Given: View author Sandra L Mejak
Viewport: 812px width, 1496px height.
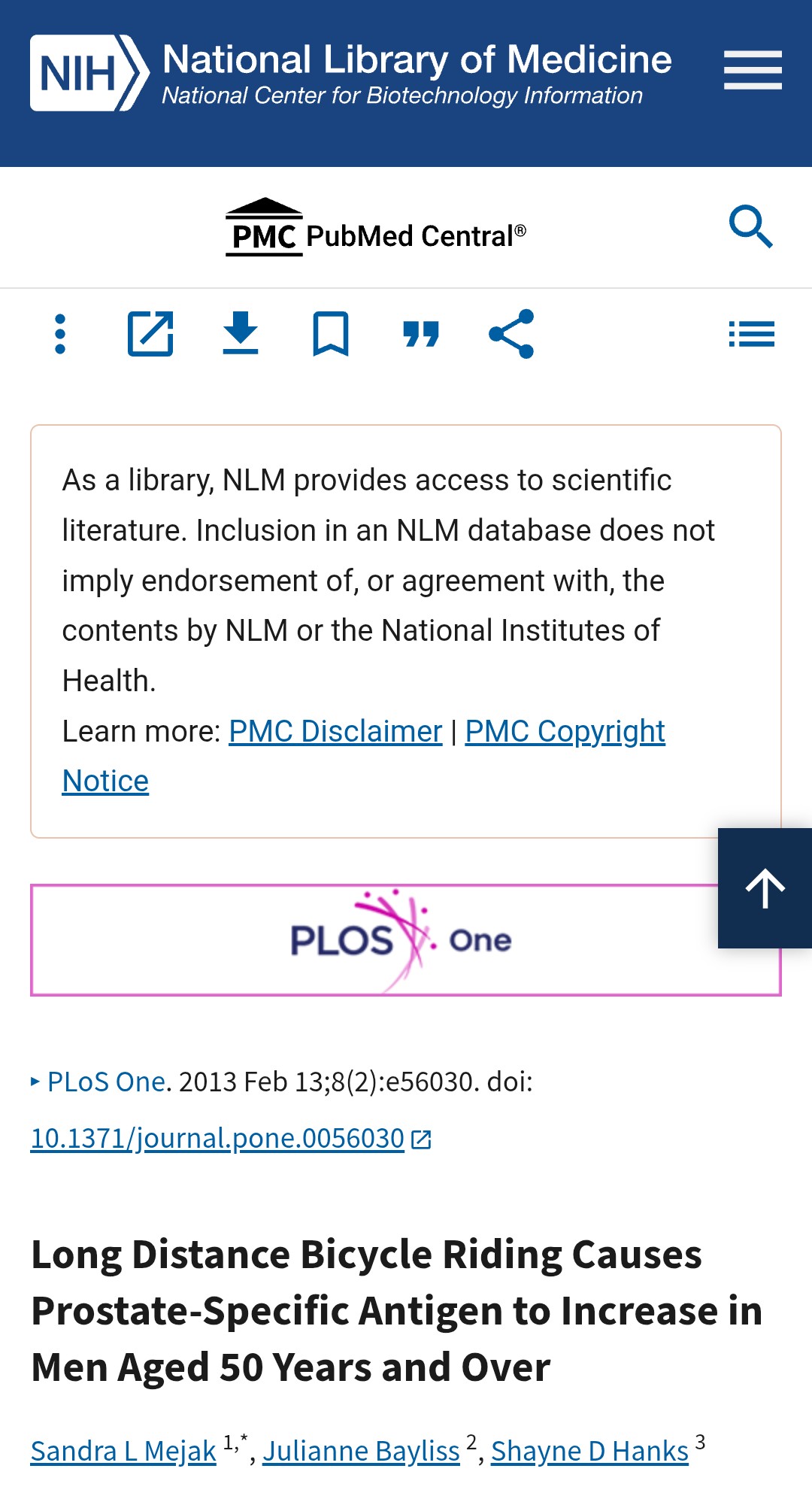Looking at the screenshot, I should coord(123,1451).
